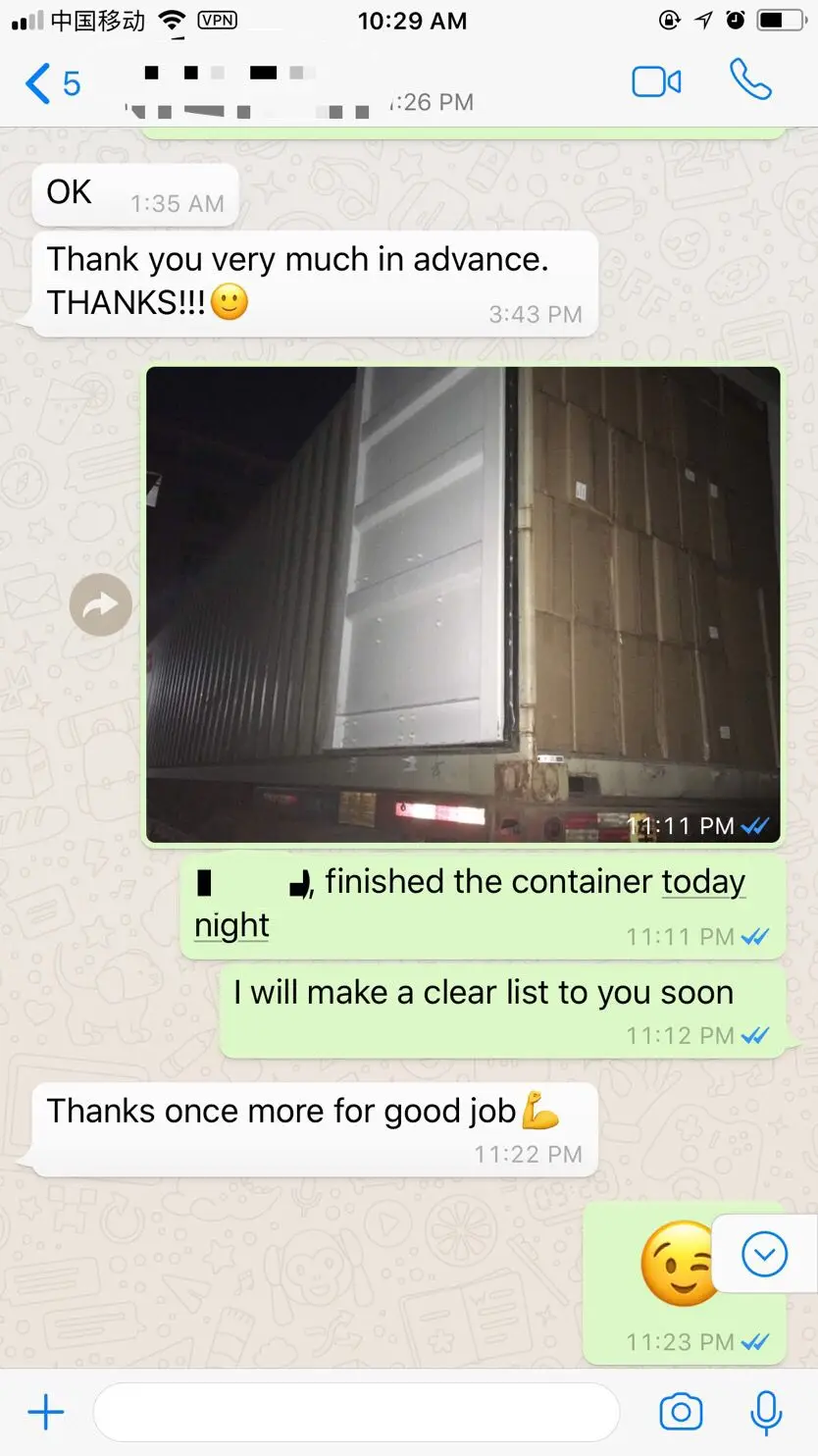Open the container truck photo
Viewport: 818px width, 1456px height.
tap(463, 604)
